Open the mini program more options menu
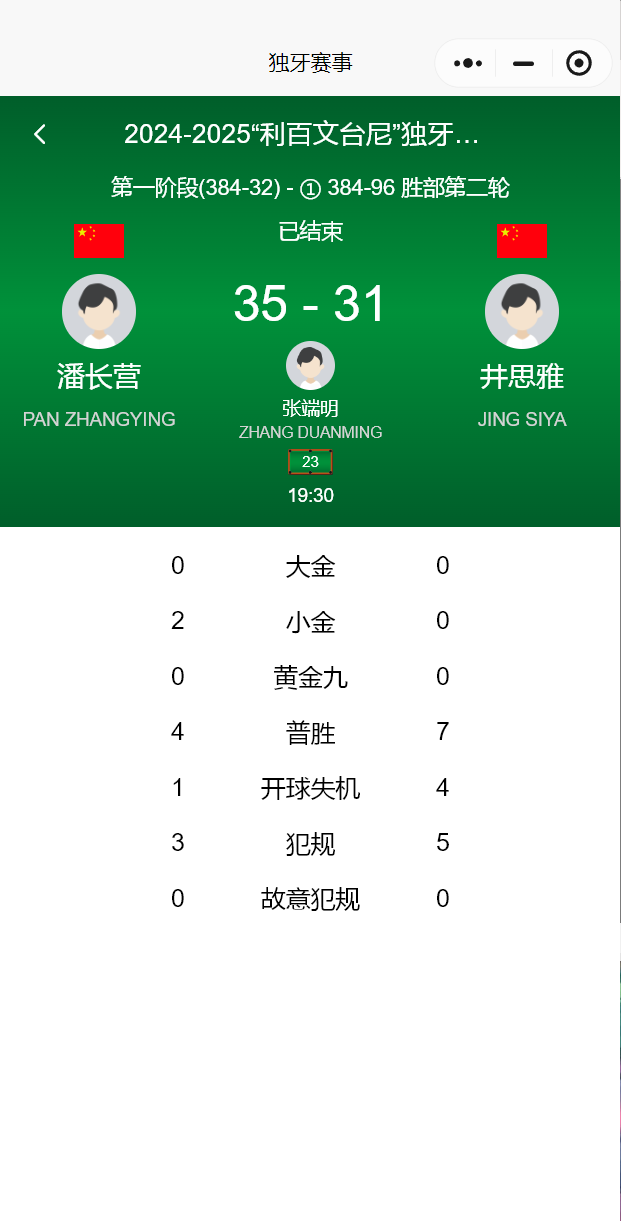 click(468, 63)
